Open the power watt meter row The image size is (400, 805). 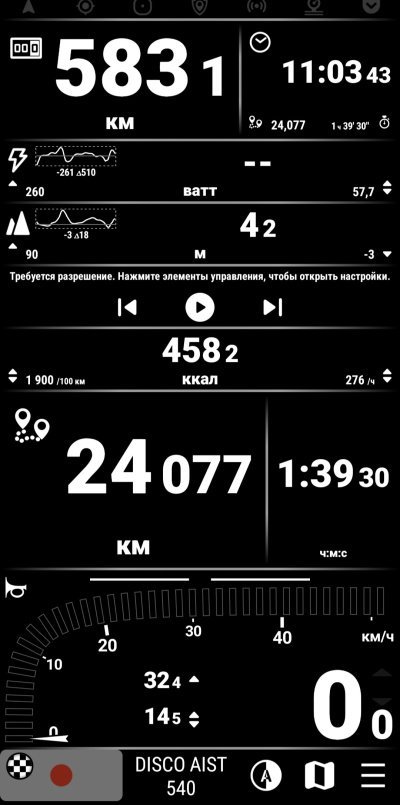click(x=200, y=171)
